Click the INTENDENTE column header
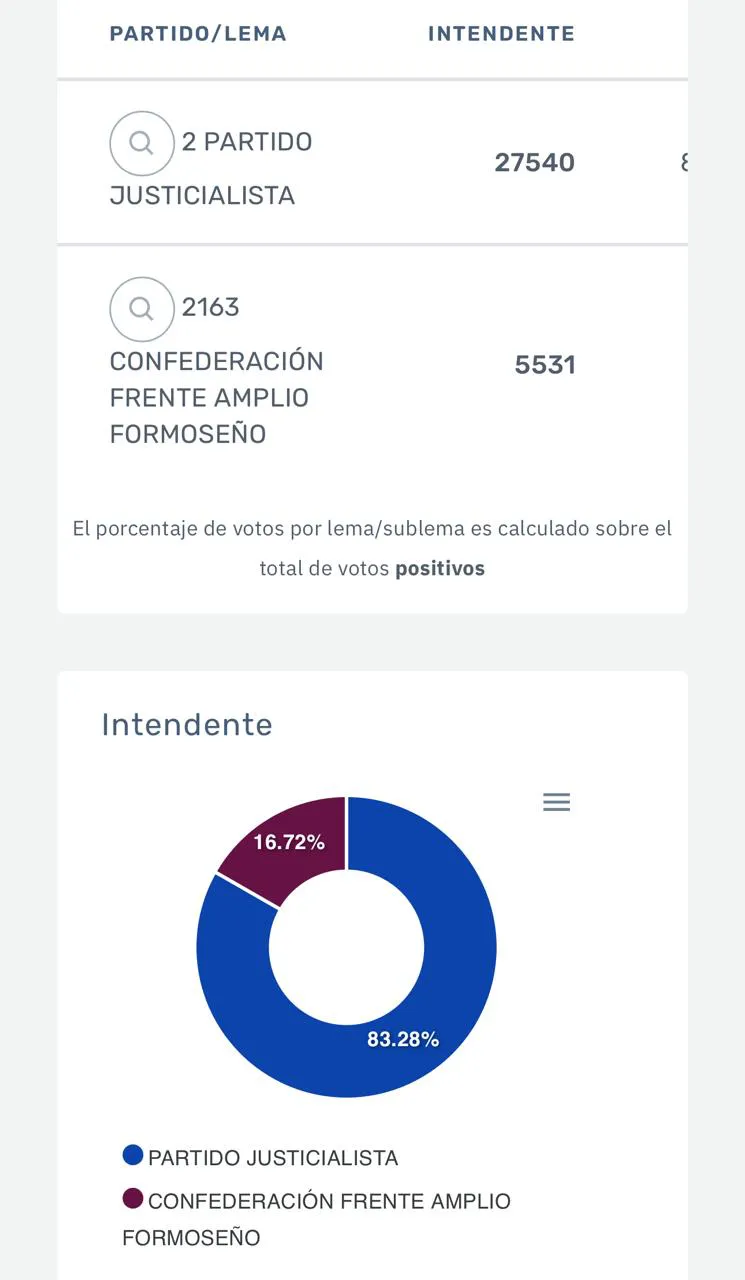Image resolution: width=745 pixels, height=1280 pixels. pos(501,33)
